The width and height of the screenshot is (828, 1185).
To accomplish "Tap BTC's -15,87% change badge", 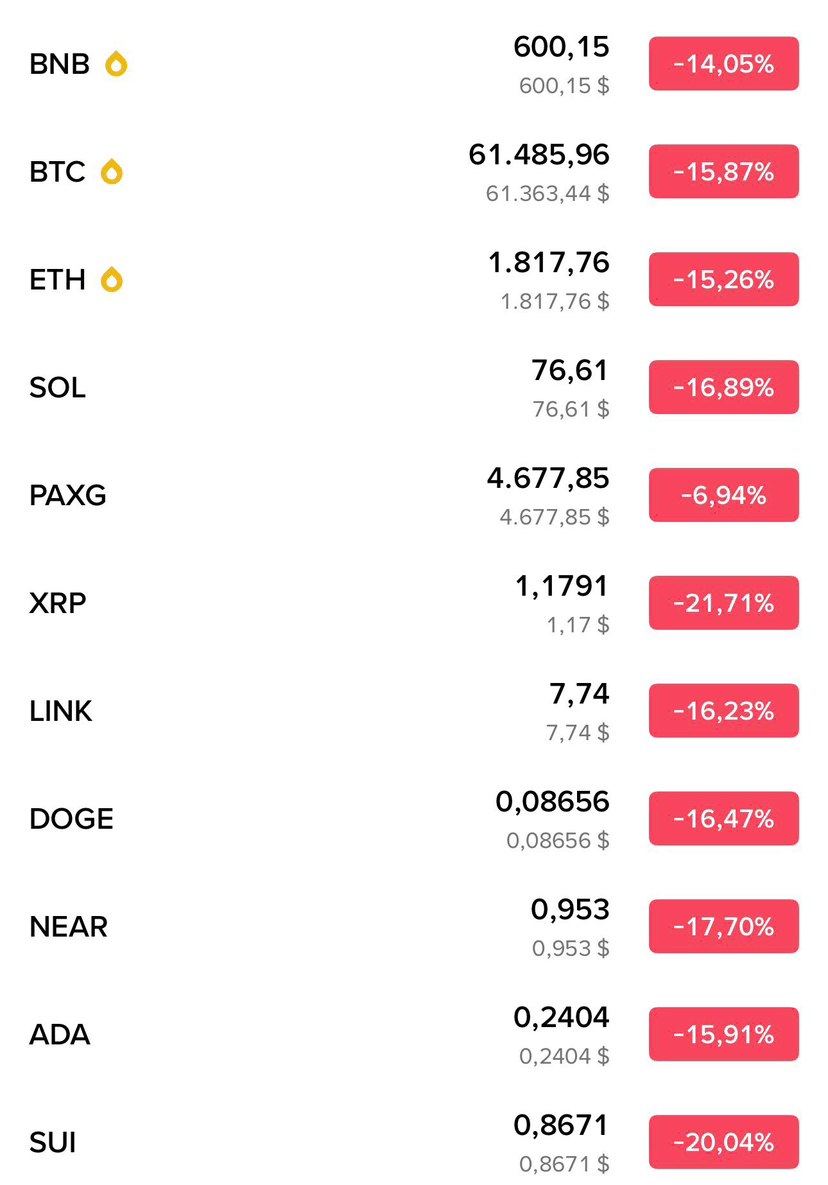I will point(724,172).
